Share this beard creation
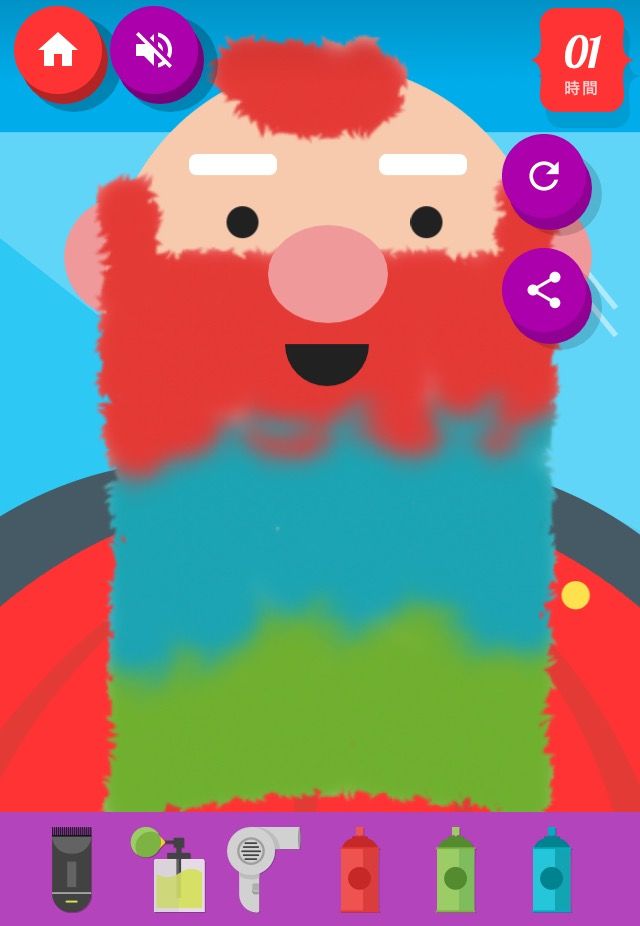The height and width of the screenshot is (926, 640). coord(544,290)
